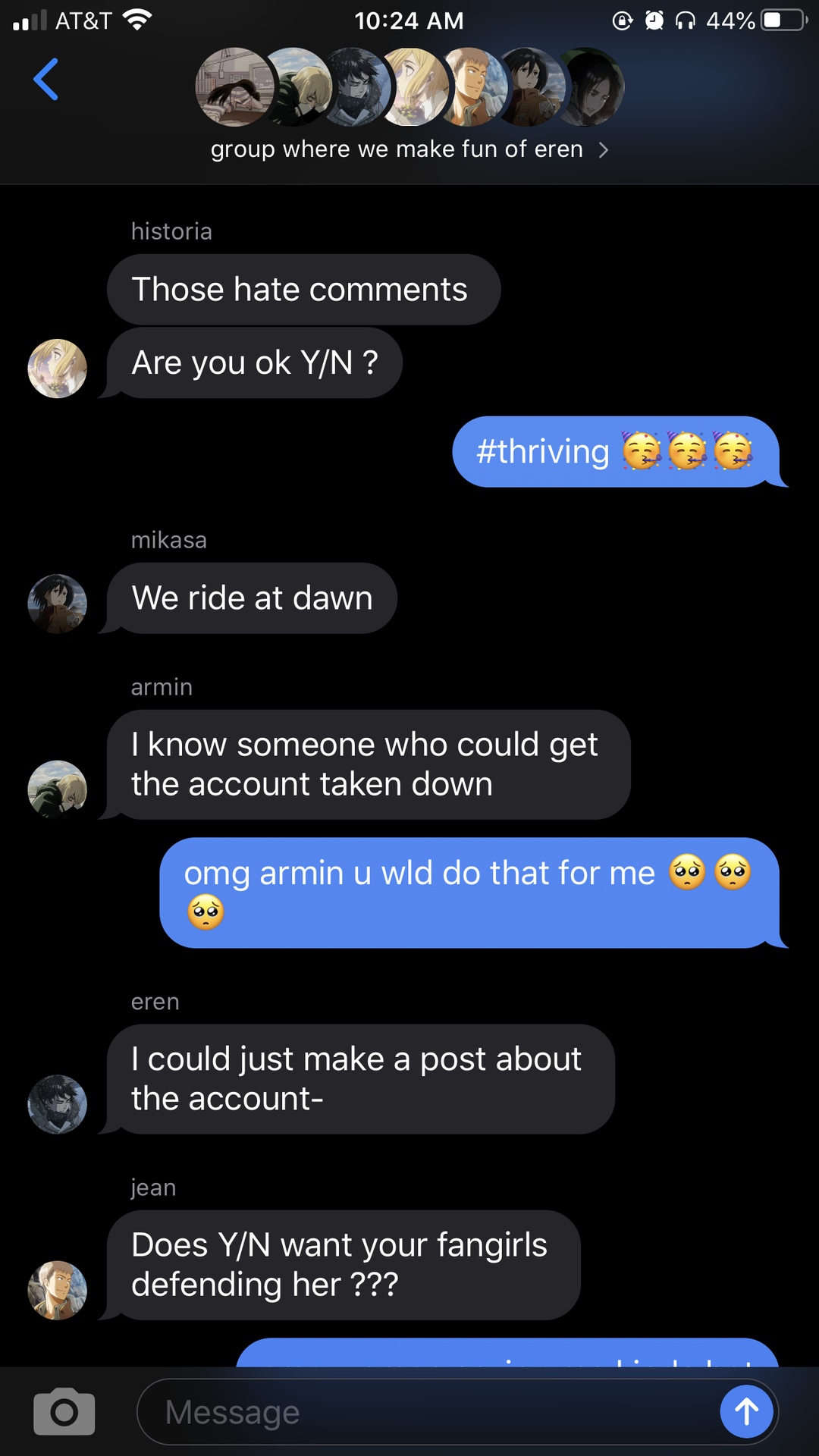Viewport: 819px width, 1456px height.
Task: Tap mikasa's avatar next to 'We ride at dawn'
Action: point(58,604)
